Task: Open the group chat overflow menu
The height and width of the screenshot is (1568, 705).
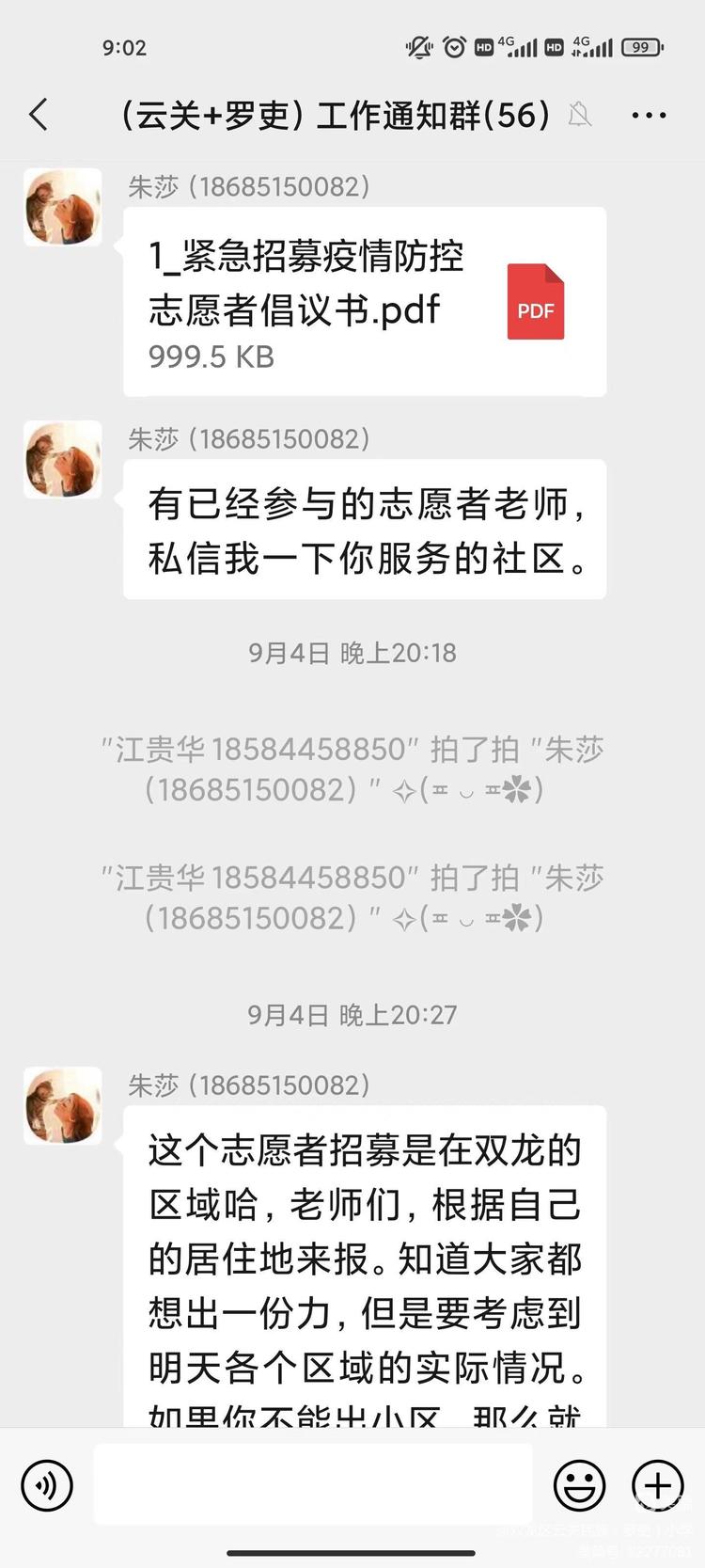Action: (x=649, y=116)
